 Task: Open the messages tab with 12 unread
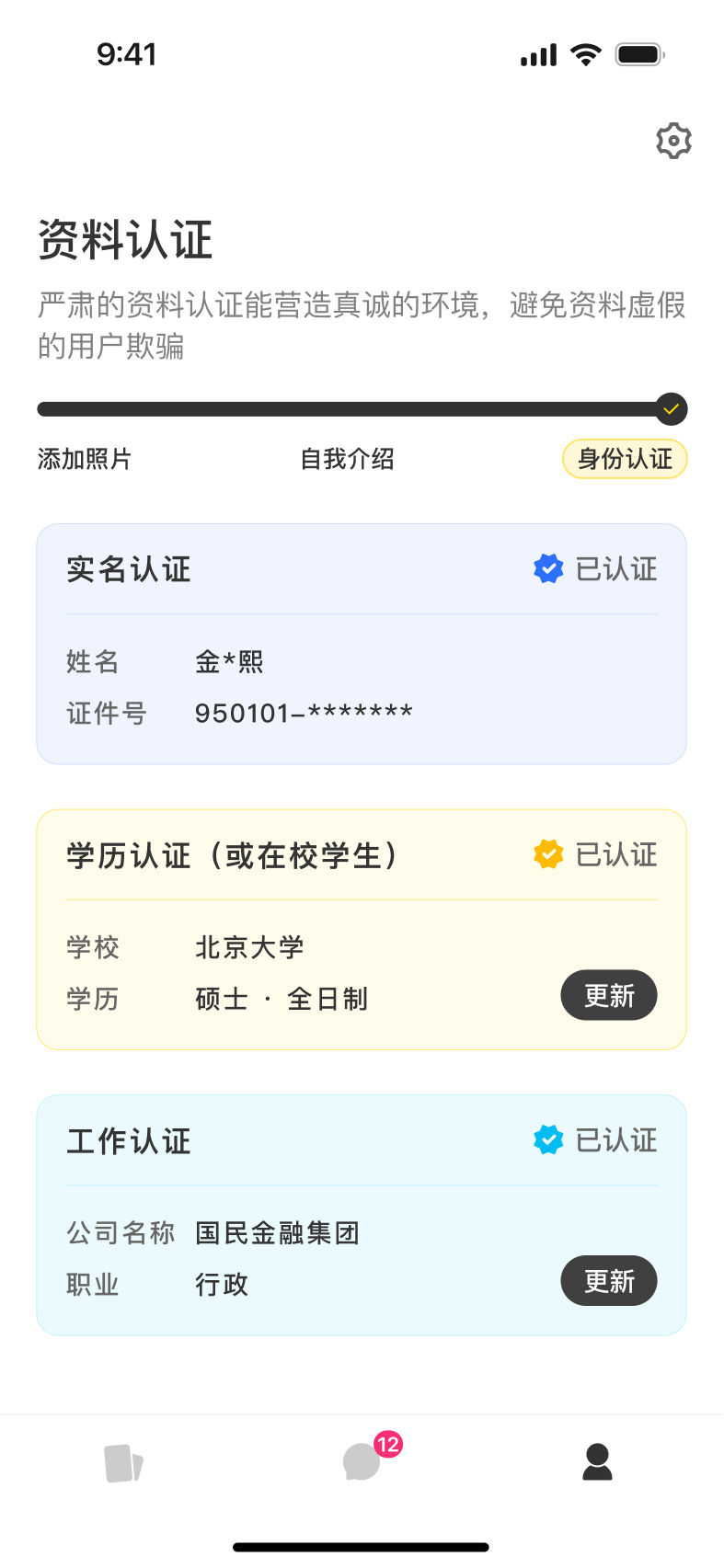pos(362,1461)
